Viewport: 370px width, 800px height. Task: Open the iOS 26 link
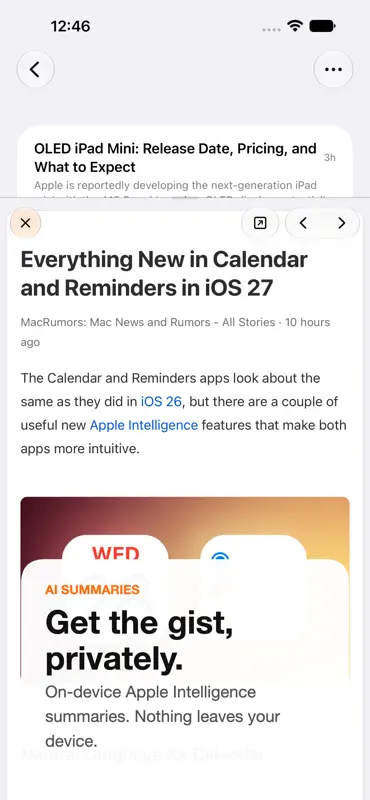coord(161,402)
